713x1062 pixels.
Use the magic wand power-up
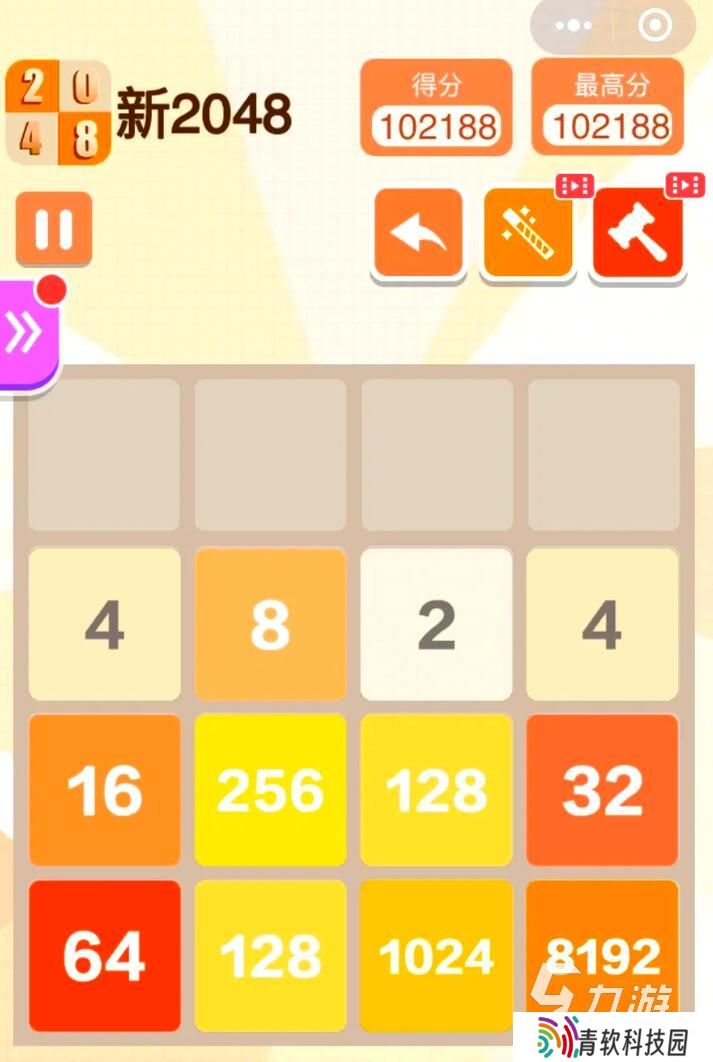click(x=527, y=234)
